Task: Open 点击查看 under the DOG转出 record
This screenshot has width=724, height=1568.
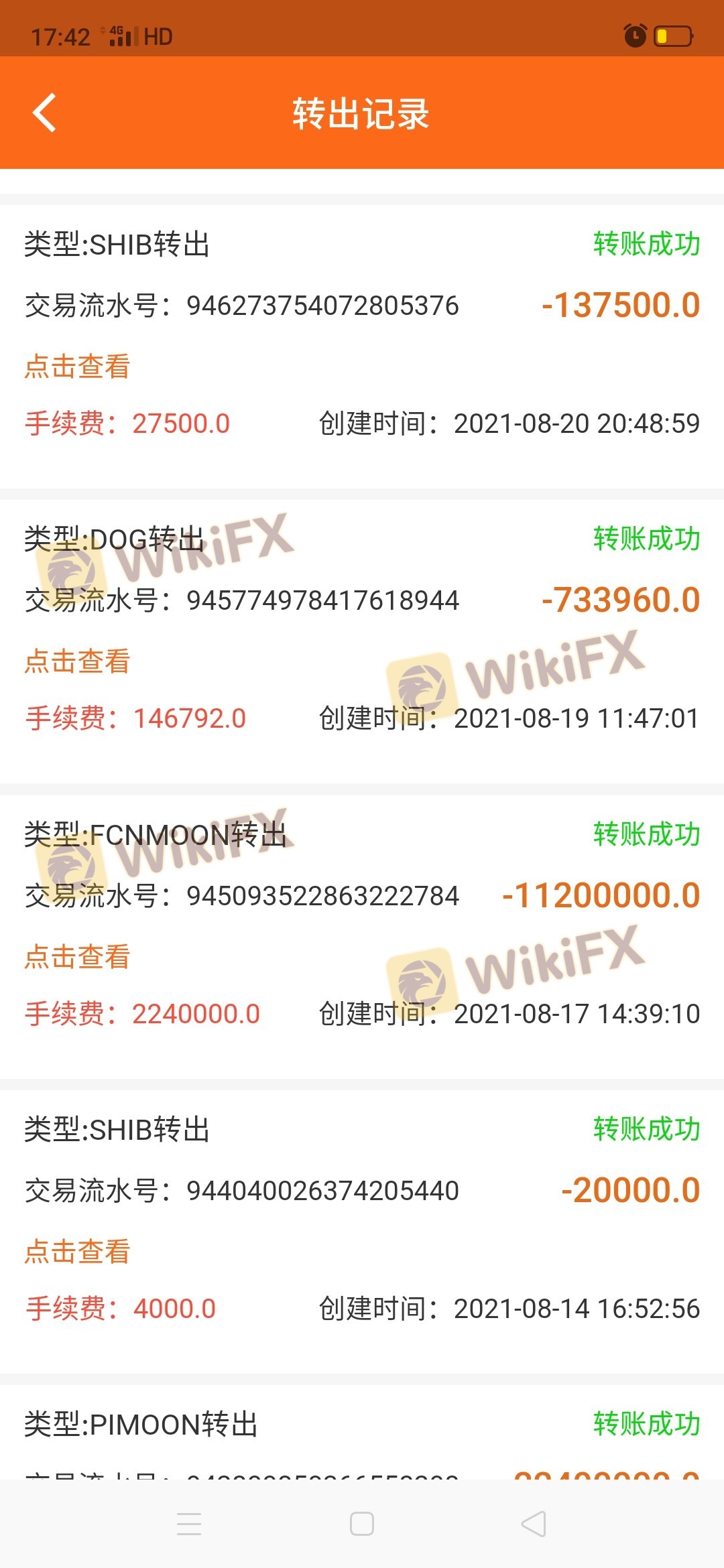Action: click(x=78, y=661)
